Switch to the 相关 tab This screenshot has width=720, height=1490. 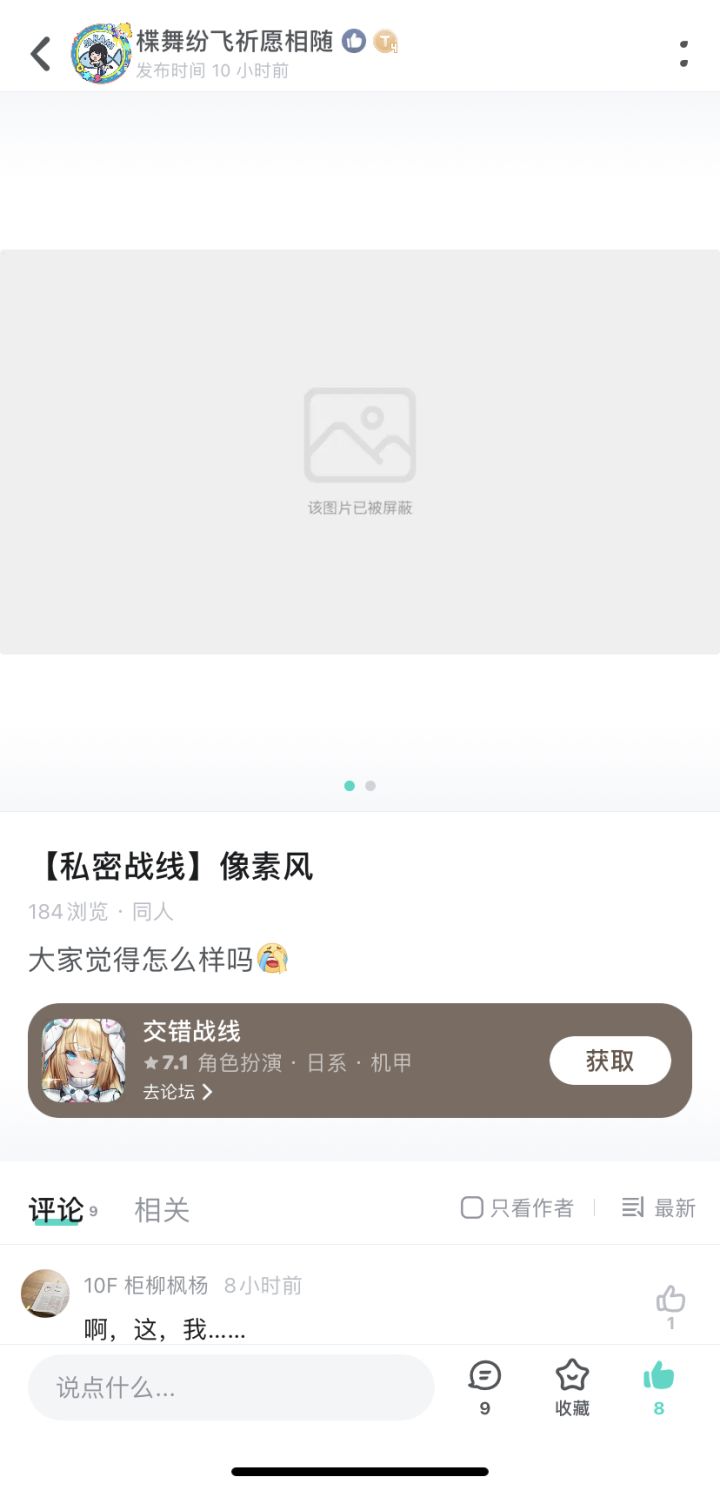(162, 1210)
